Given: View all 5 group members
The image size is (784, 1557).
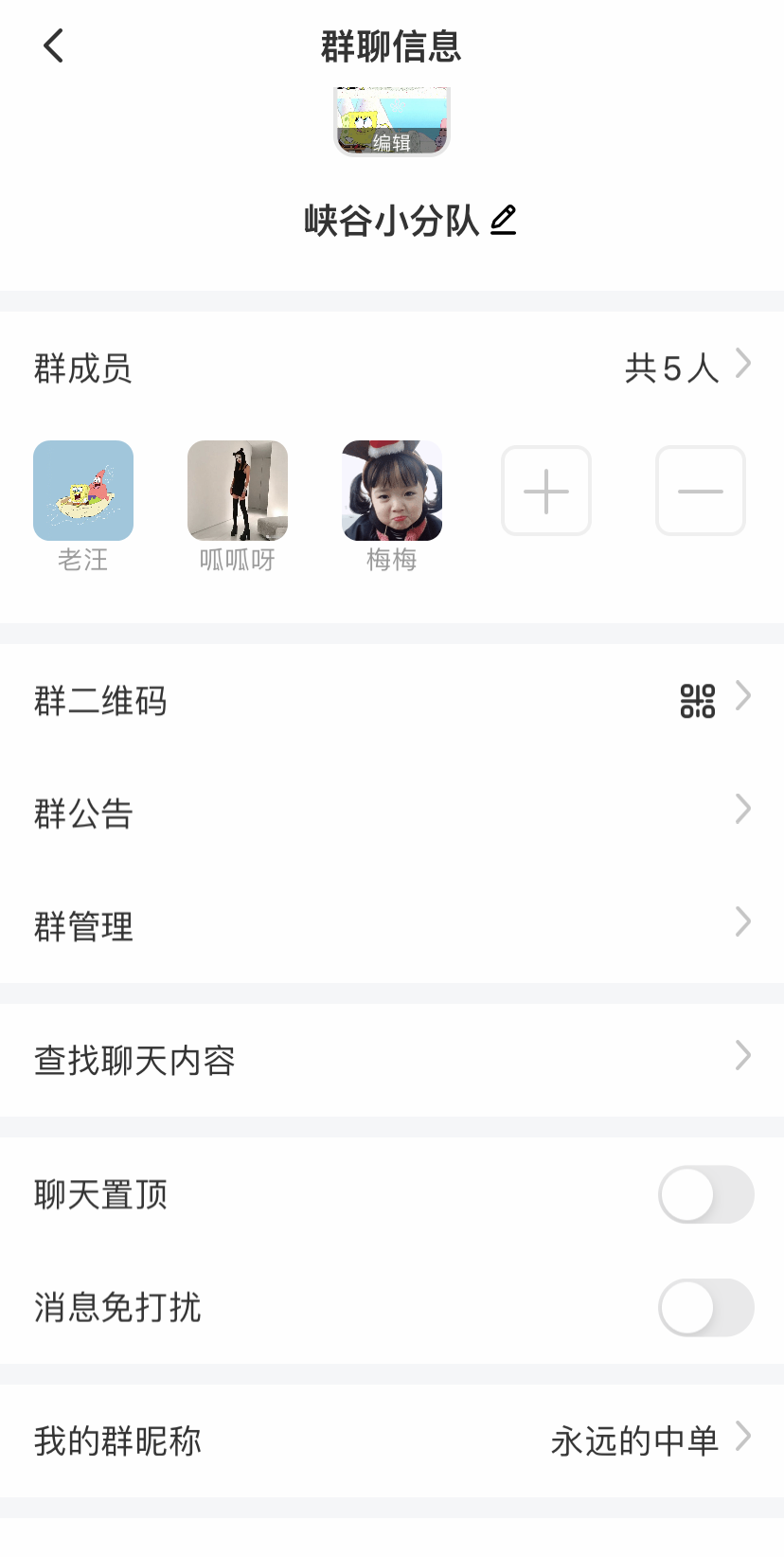Looking at the screenshot, I should click(x=686, y=367).
